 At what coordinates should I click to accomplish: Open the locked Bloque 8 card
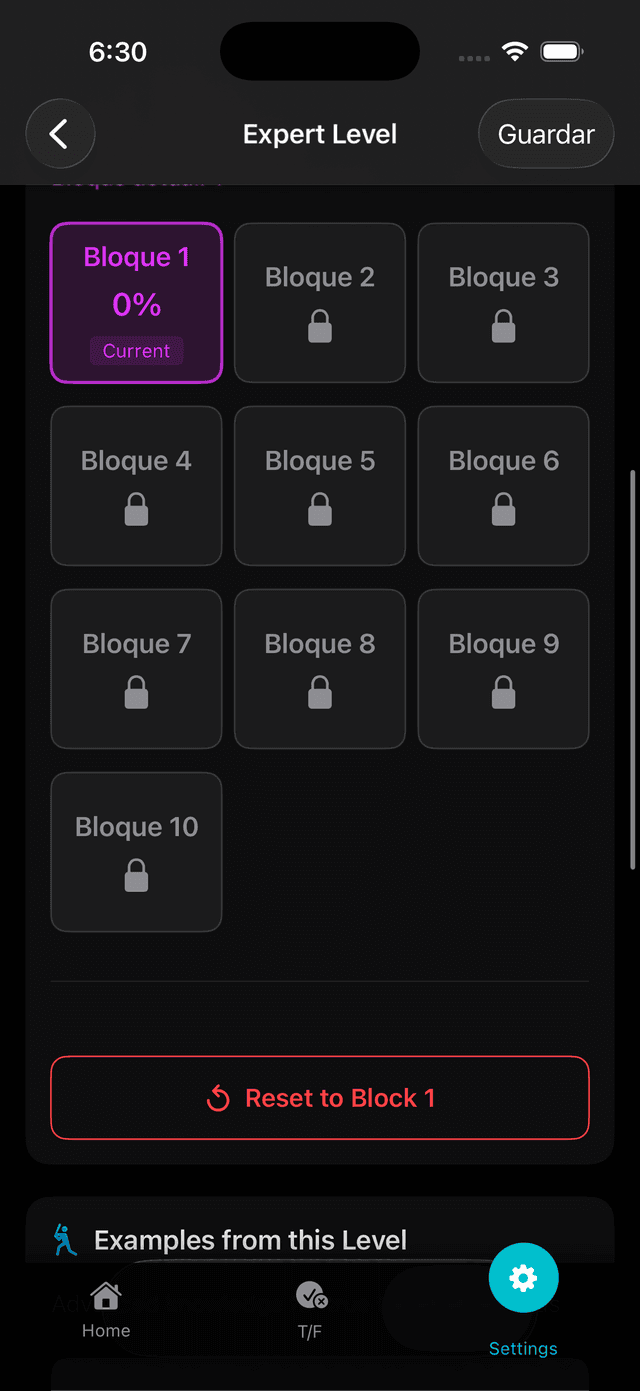(x=320, y=669)
